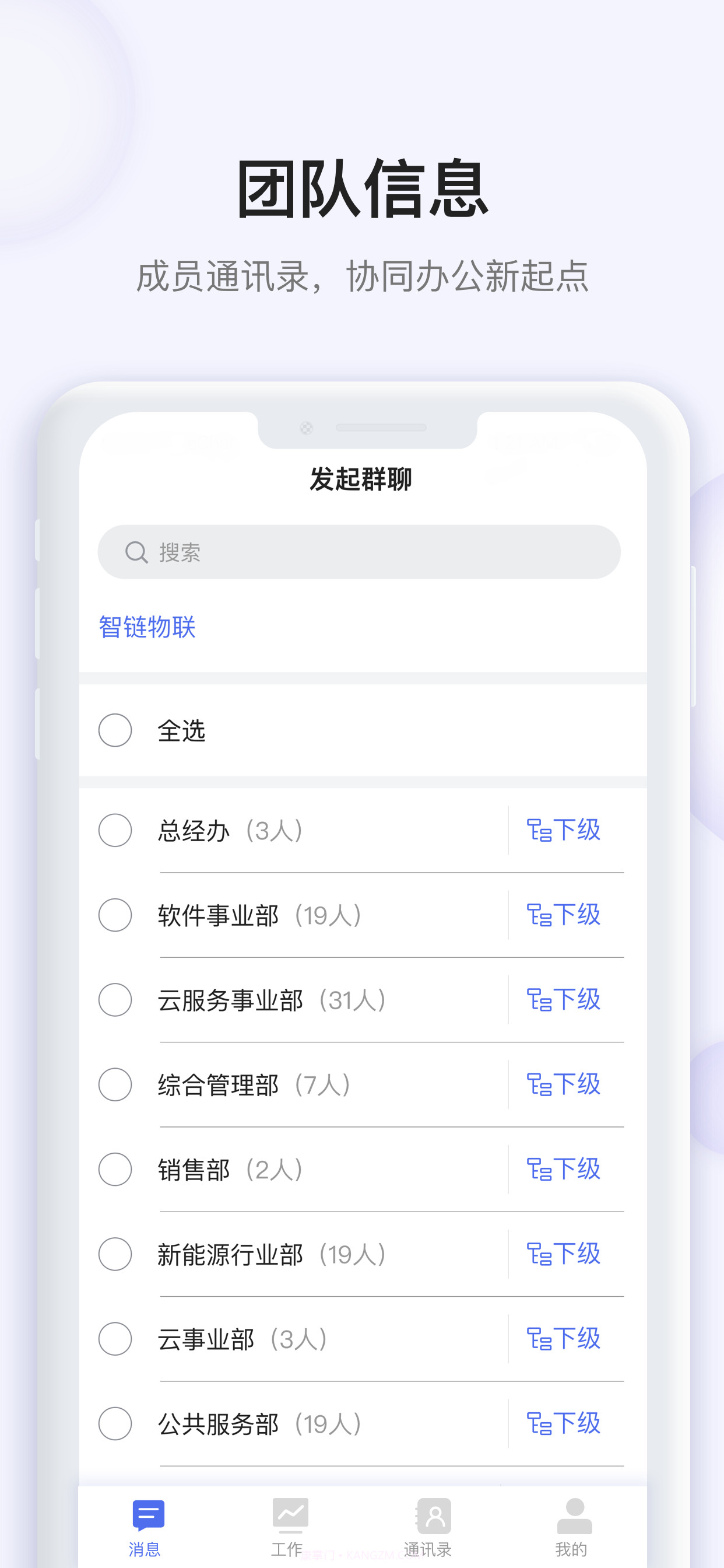724x1568 pixels.
Task: Switch to the 通讯录 tab
Action: 433,1522
